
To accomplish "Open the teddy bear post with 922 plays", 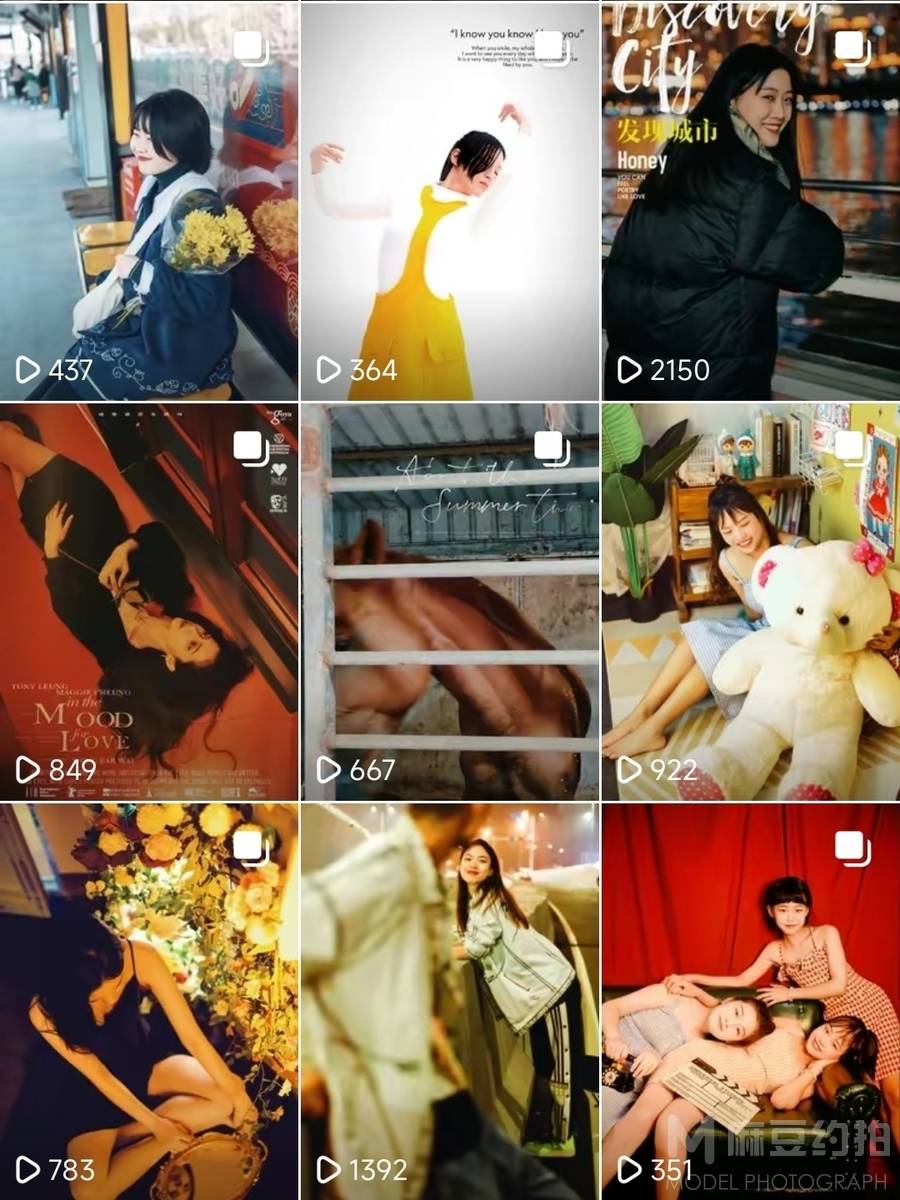I will 750,600.
